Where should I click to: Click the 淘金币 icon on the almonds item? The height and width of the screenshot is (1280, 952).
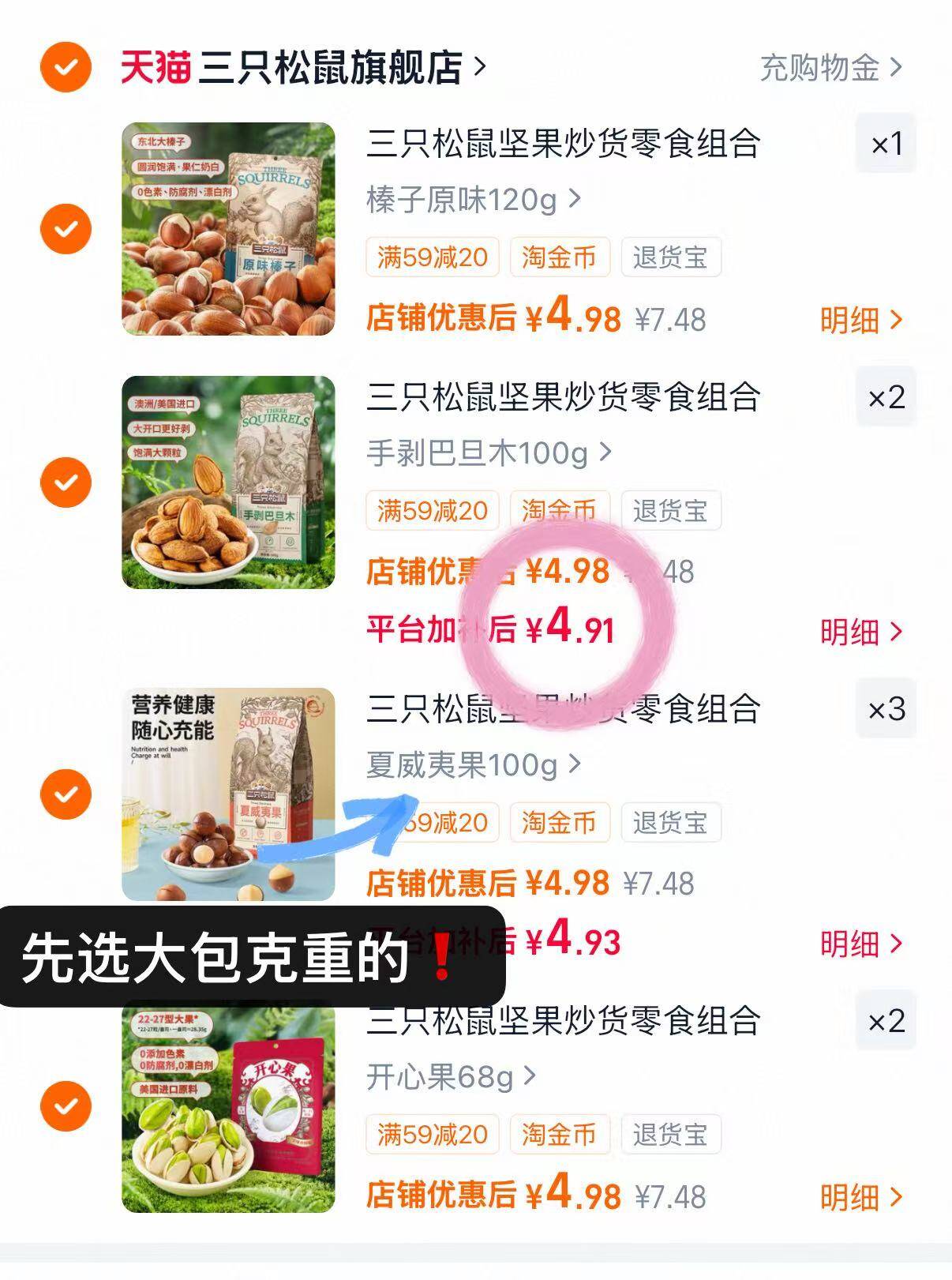560,509
